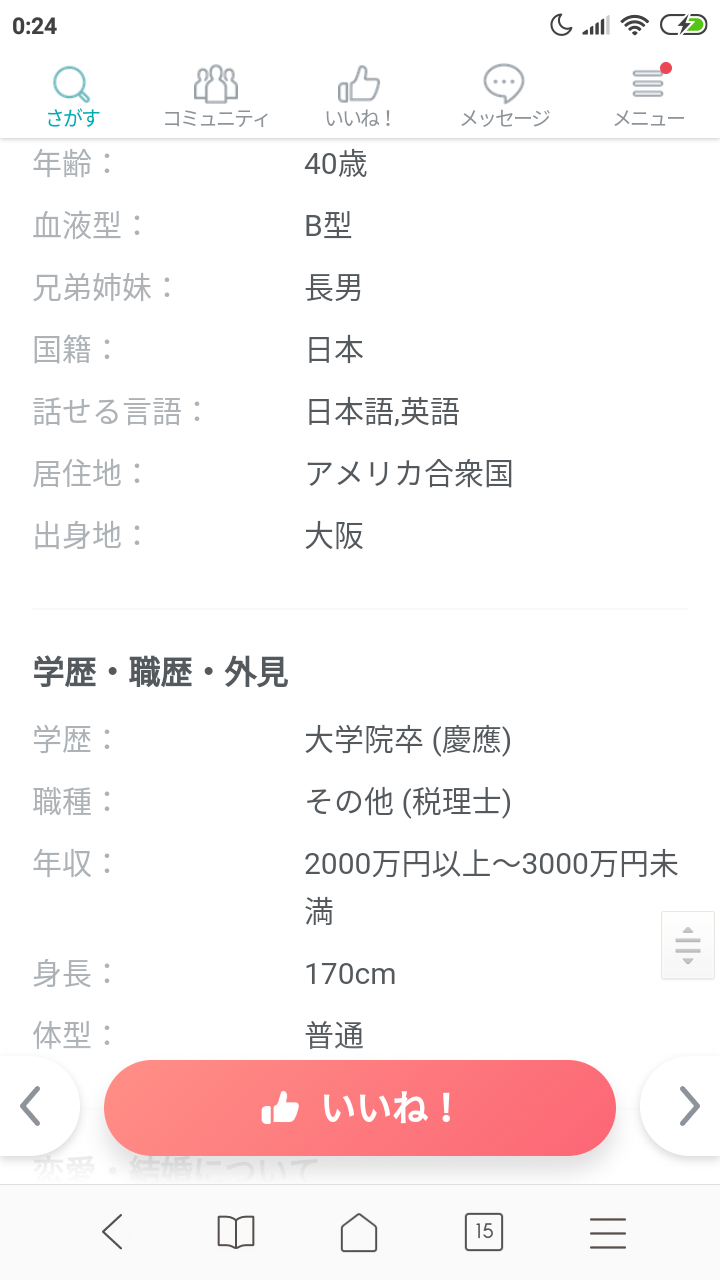Image resolution: width=720 pixels, height=1280 pixels.
Task: Send a like with the red いいね！ button
Action: [360, 1108]
